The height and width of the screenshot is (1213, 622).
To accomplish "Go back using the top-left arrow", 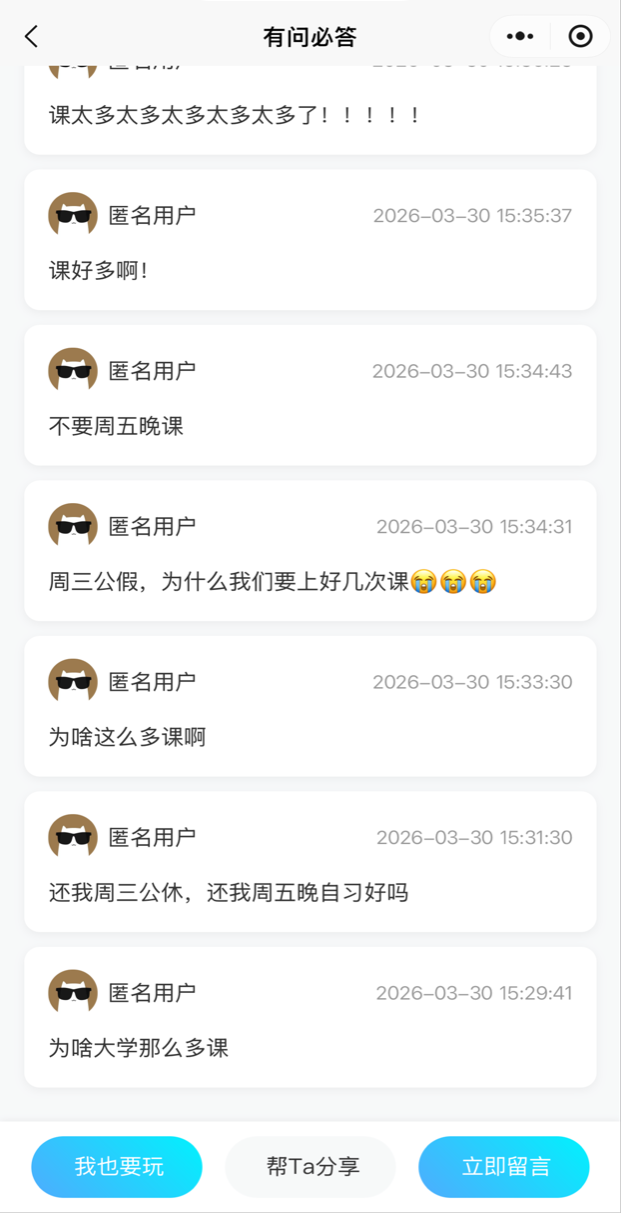I will [x=31, y=37].
